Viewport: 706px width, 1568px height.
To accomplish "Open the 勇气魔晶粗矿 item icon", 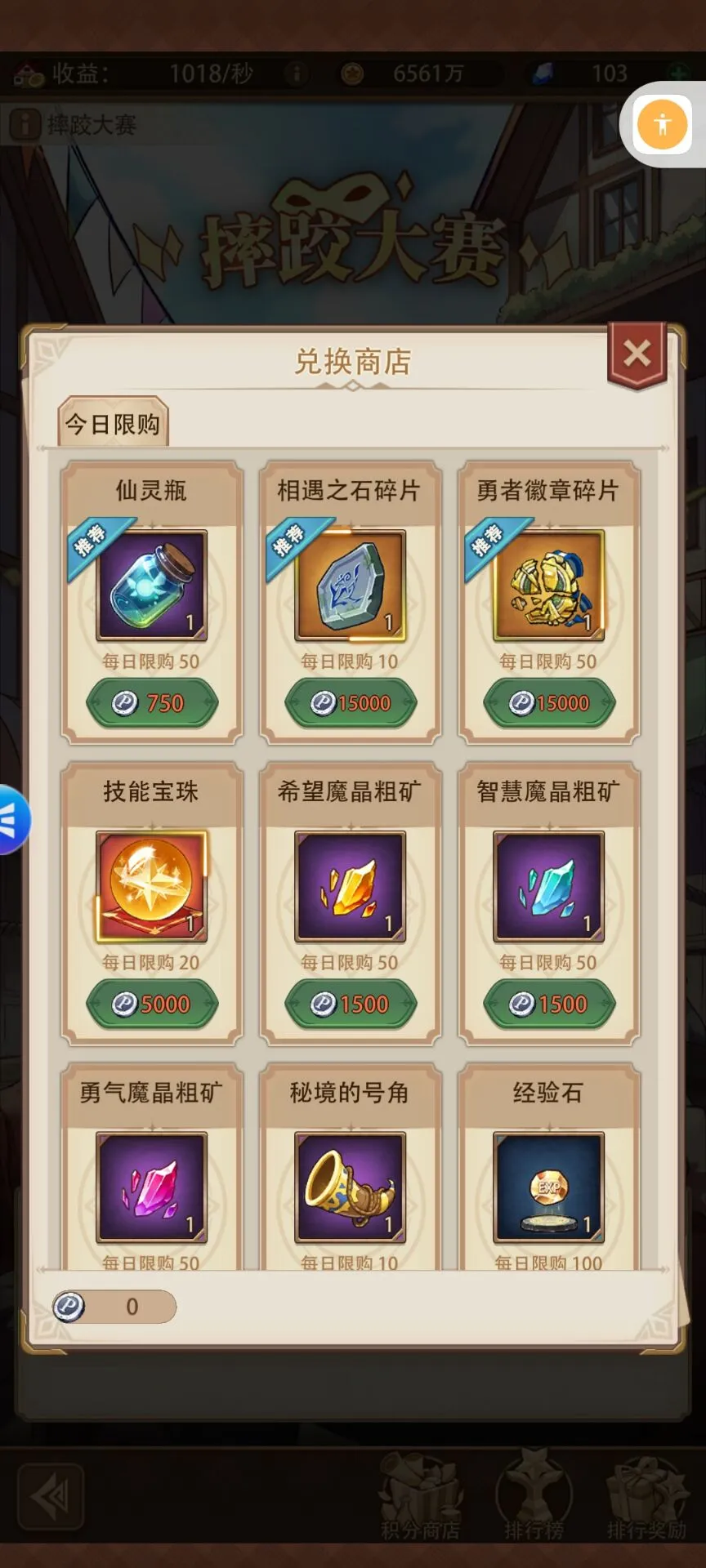I will point(152,1187).
